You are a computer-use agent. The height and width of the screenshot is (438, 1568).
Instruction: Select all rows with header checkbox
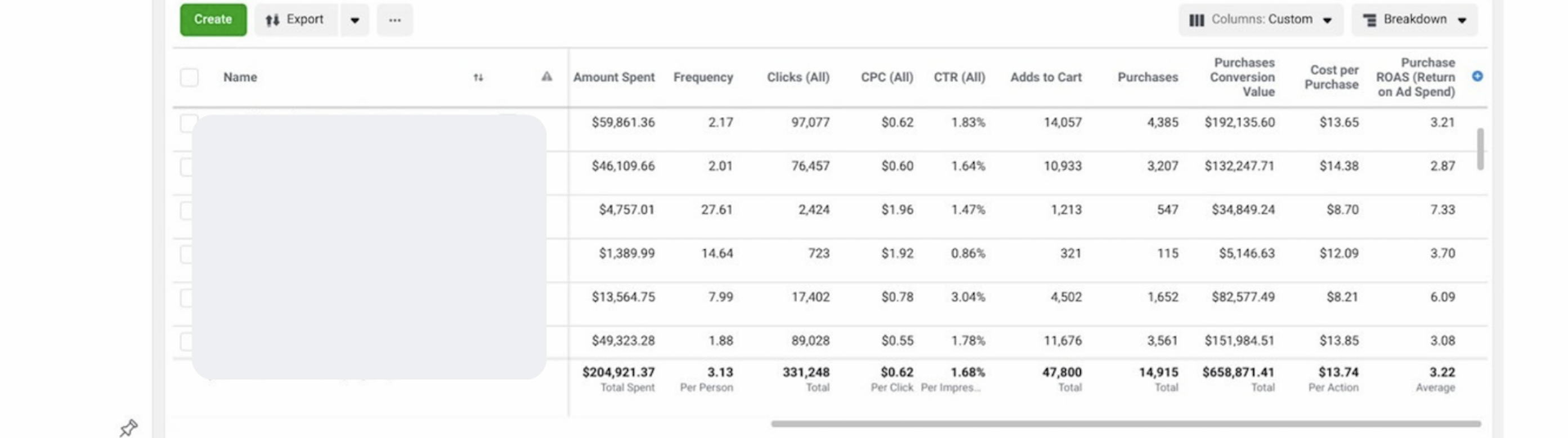pos(189,77)
